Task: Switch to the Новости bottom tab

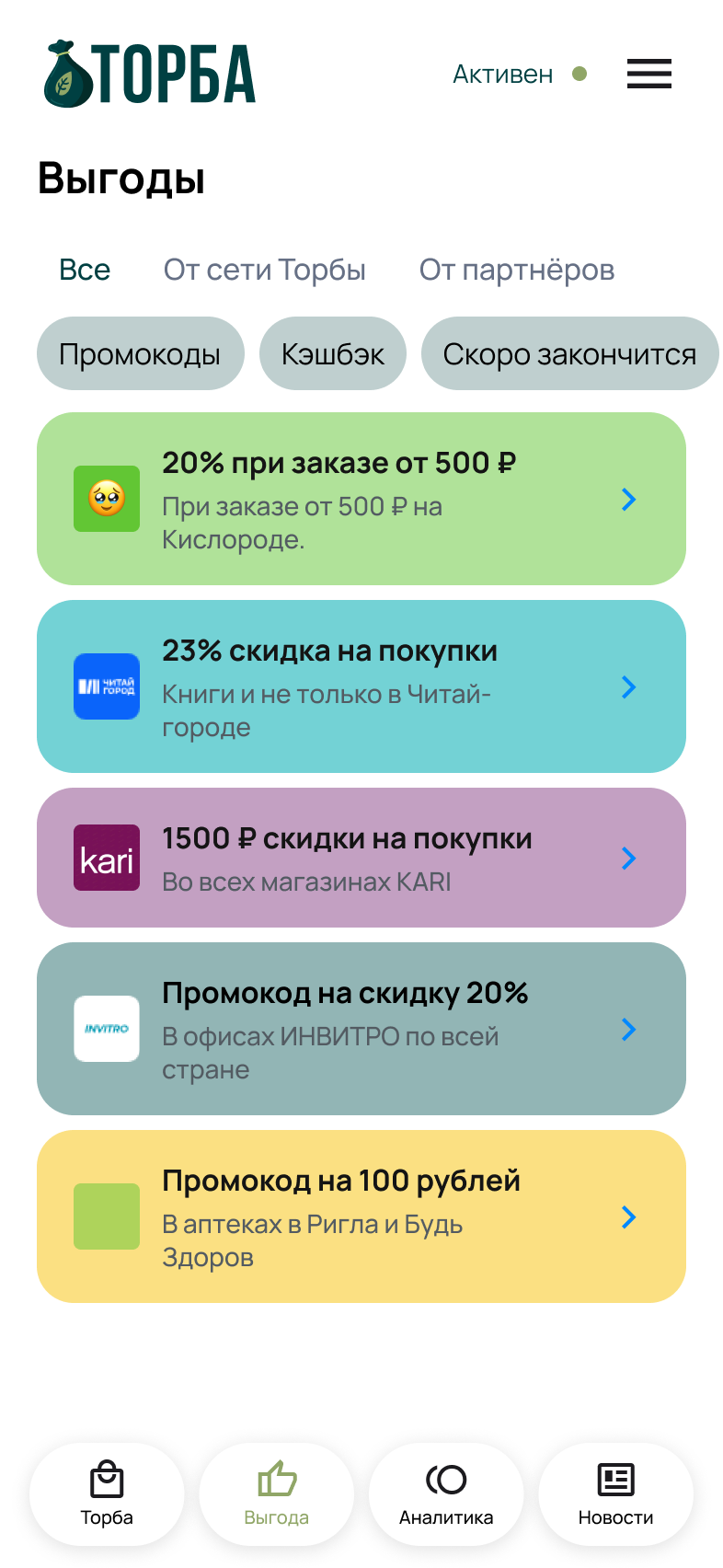Action: click(x=615, y=1493)
